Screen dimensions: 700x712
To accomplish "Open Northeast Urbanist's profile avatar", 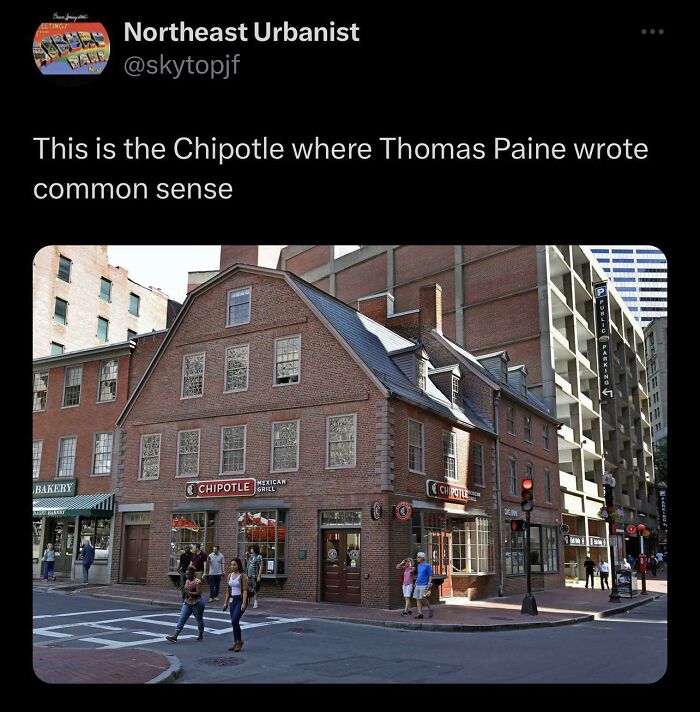I will point(71,47).
